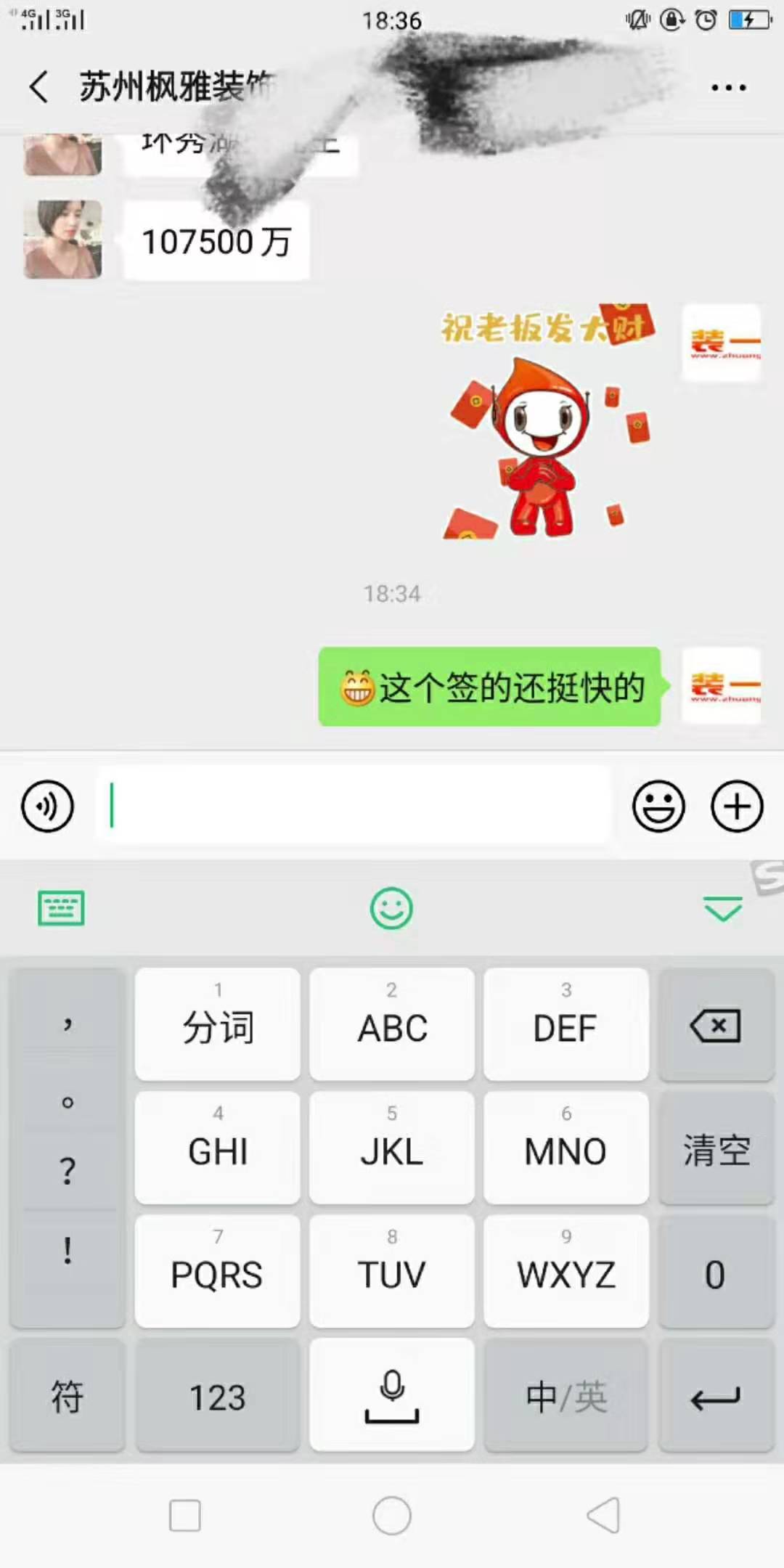Open the 祝老板发大财 sticker
This screenshot has width=784, height=1568.
click(x=546, y=421)
